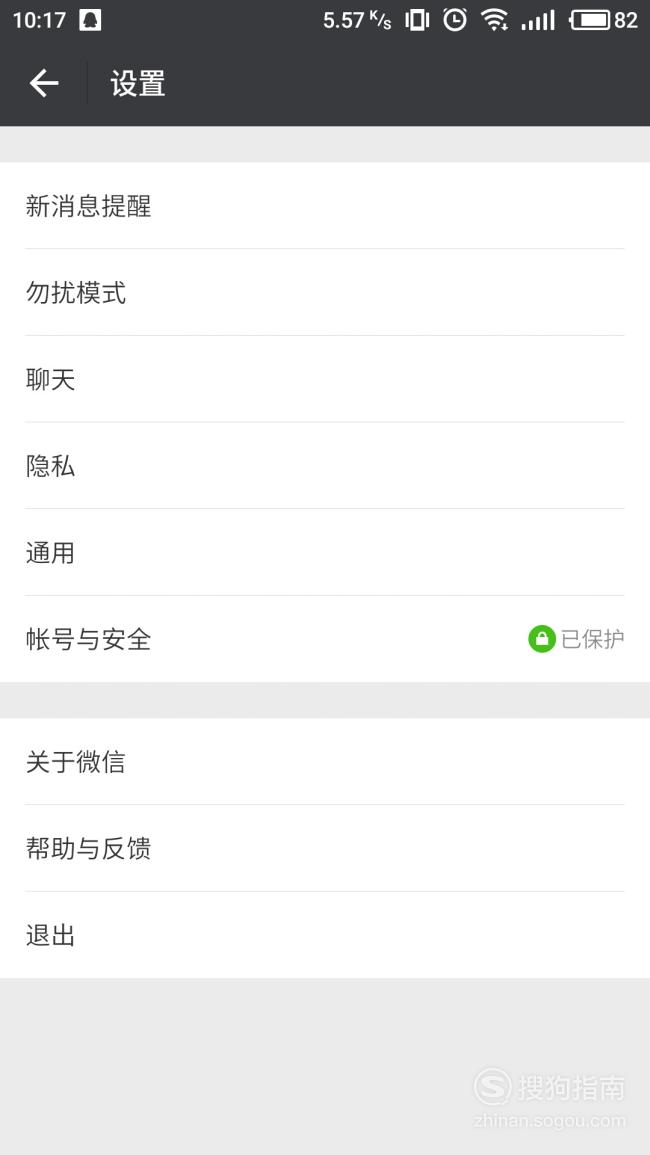650x1155 pixels.
Task: Open 关于微信 page
Action: click(325, 762)
